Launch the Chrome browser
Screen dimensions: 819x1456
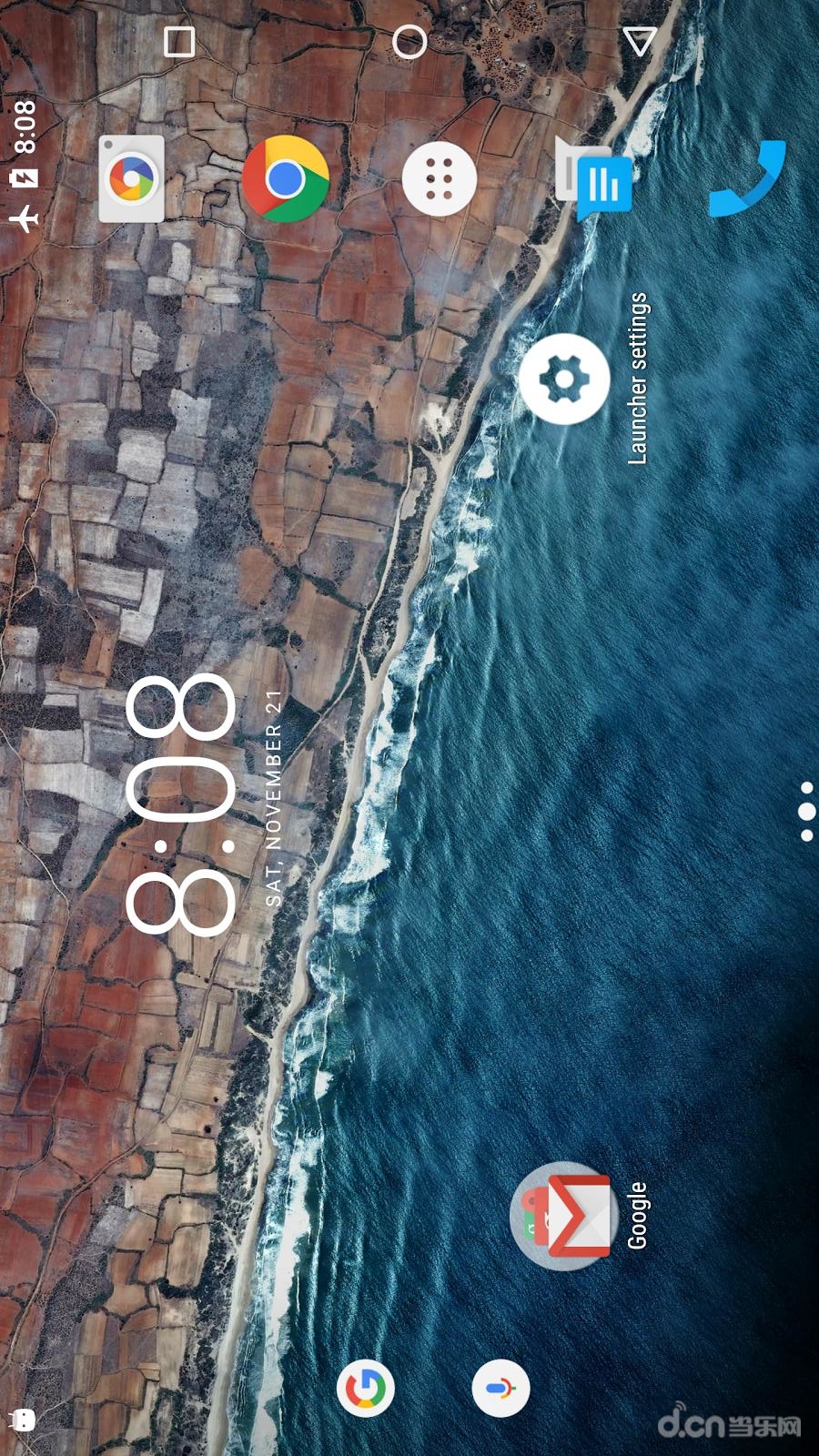(285, 179)
